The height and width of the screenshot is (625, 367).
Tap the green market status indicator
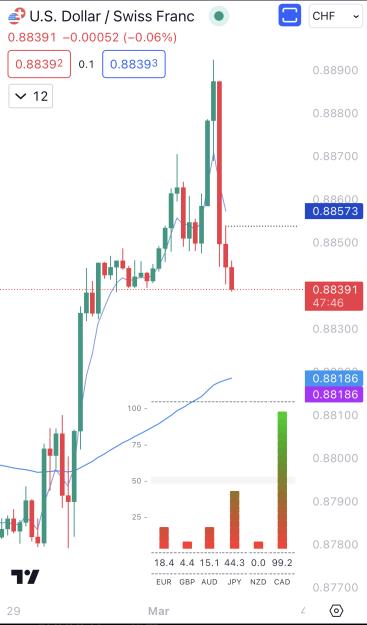pyautogui.click(x=219, y=16)
